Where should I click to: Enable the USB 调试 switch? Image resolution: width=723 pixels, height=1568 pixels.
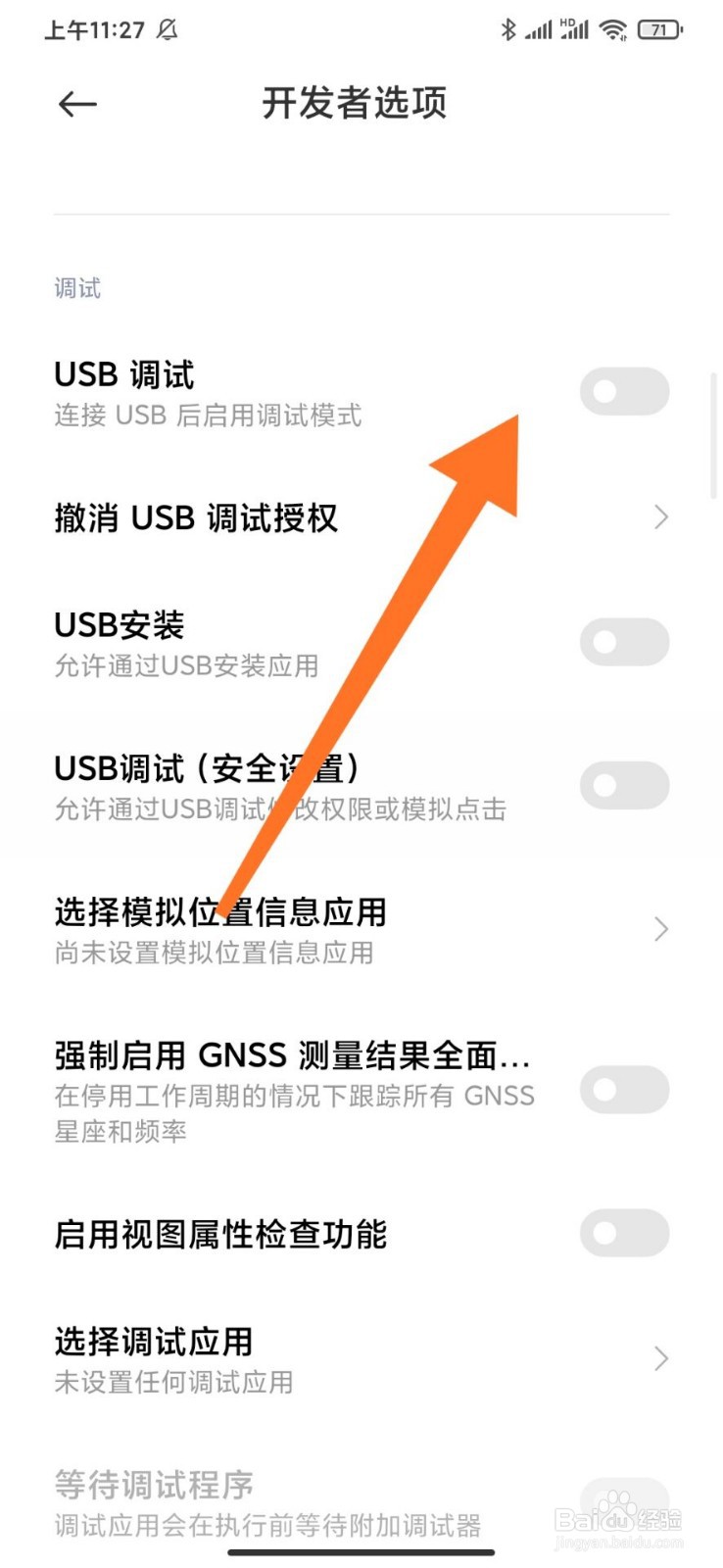click(x=624, y=390)
